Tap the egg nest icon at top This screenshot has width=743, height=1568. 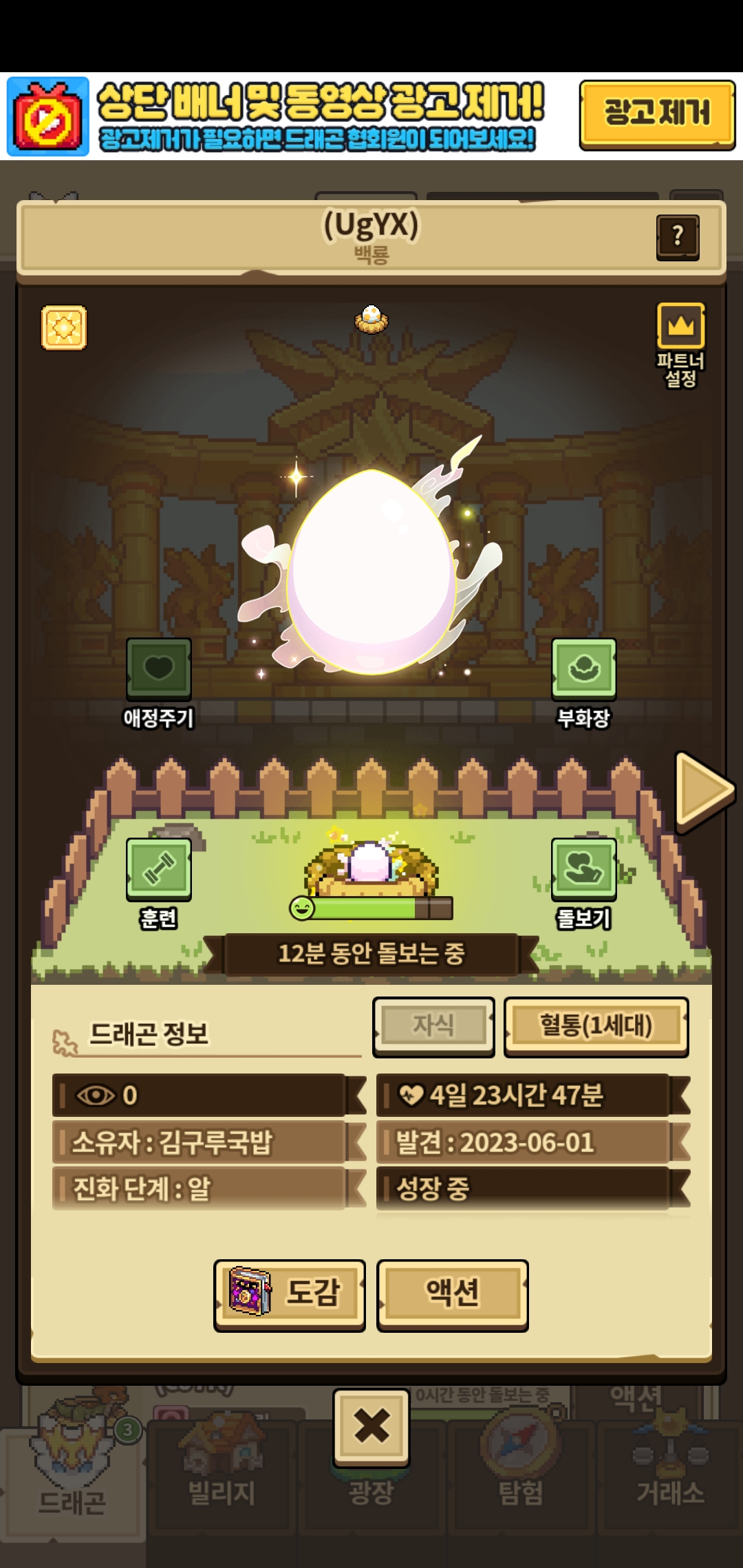coord(371,319)
